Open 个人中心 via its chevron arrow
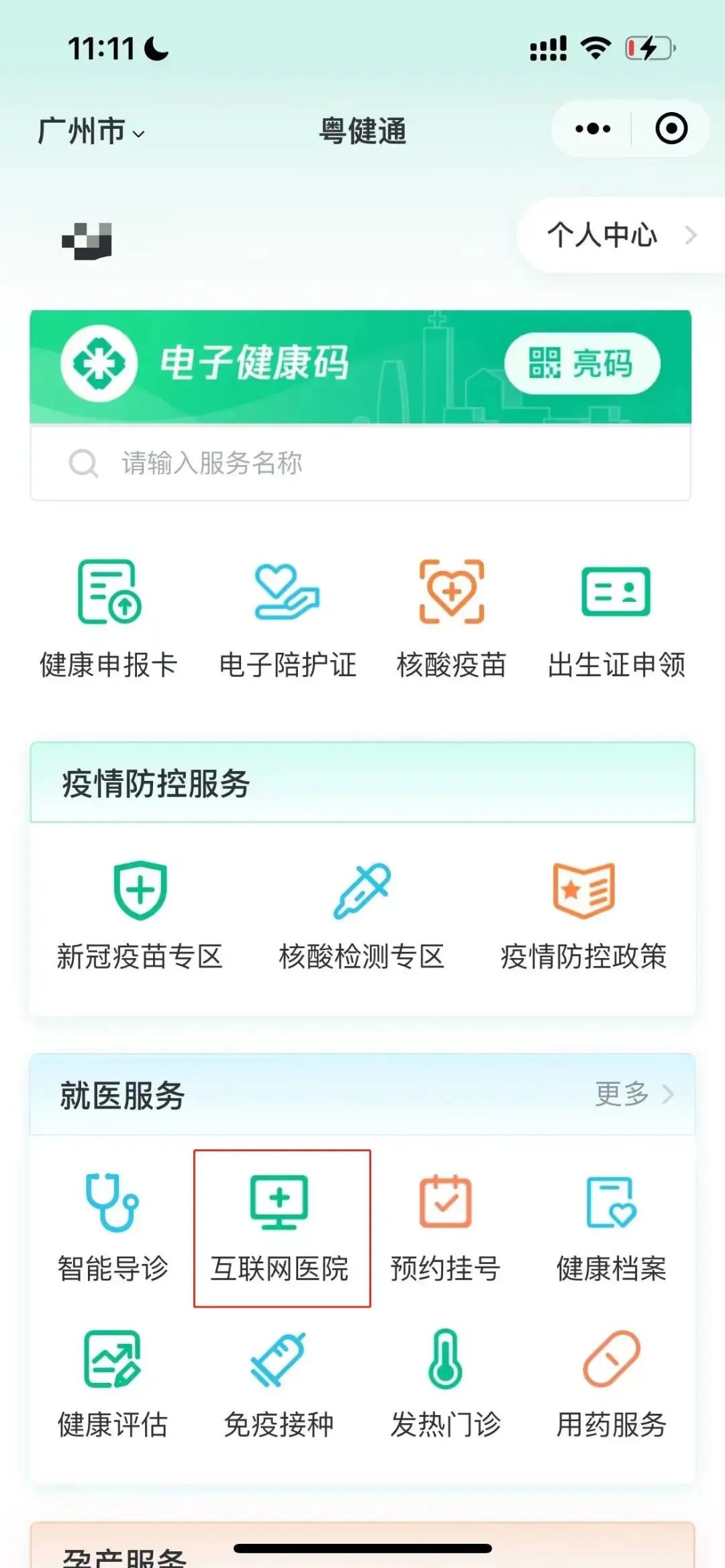The image size is (725, 1568). pyautogui.click(x=691, y=236)
